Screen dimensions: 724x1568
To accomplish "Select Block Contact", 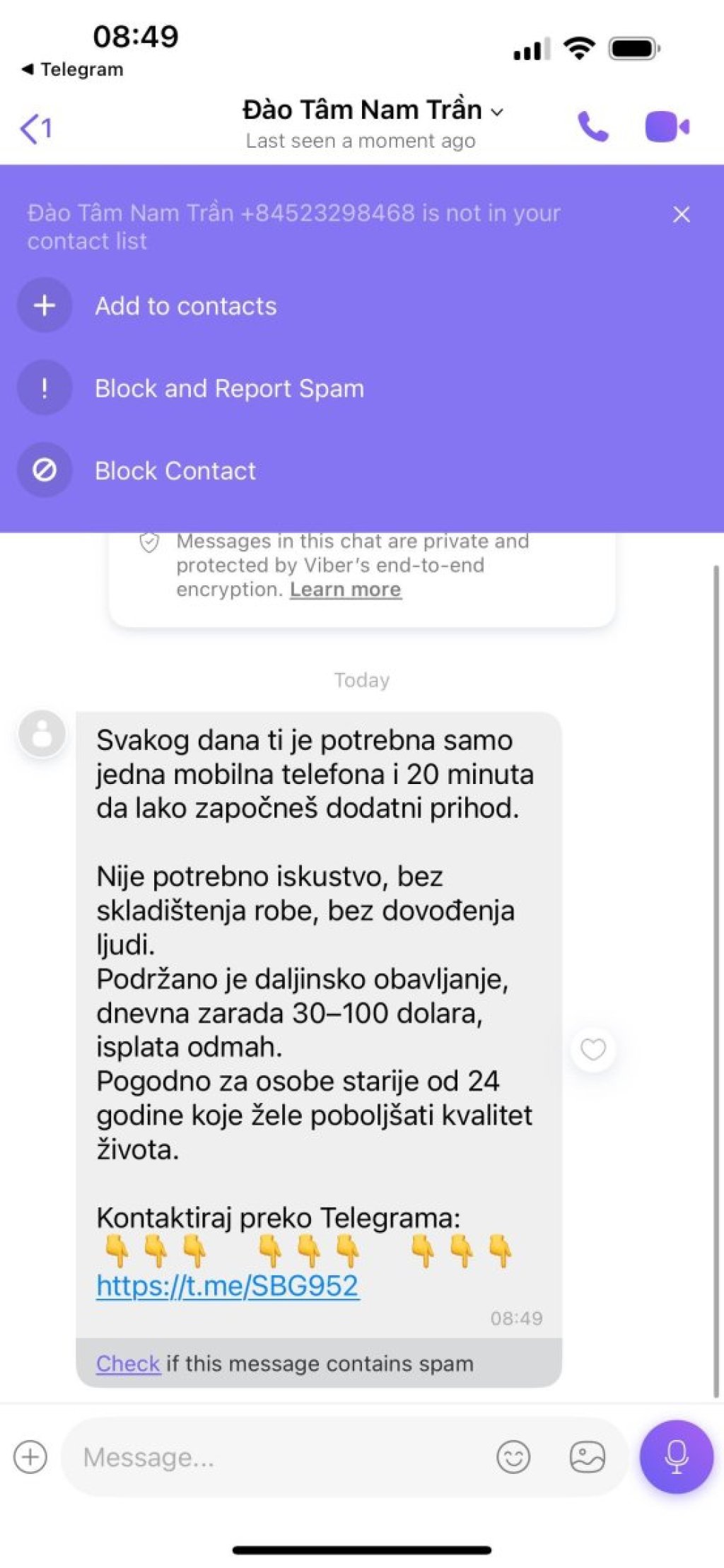I will click(175, 471).
